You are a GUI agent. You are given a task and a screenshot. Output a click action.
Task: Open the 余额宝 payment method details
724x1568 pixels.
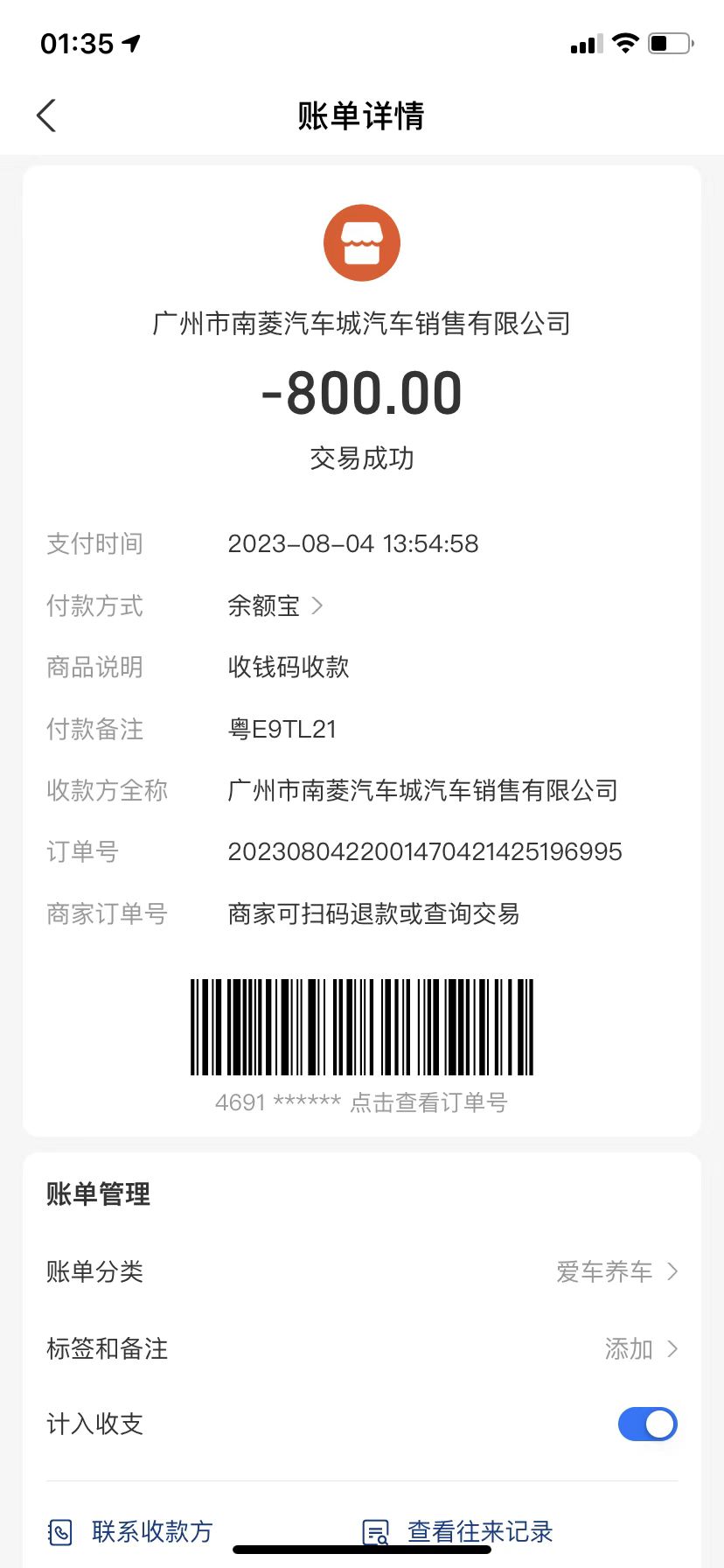[x=275, y=605]
